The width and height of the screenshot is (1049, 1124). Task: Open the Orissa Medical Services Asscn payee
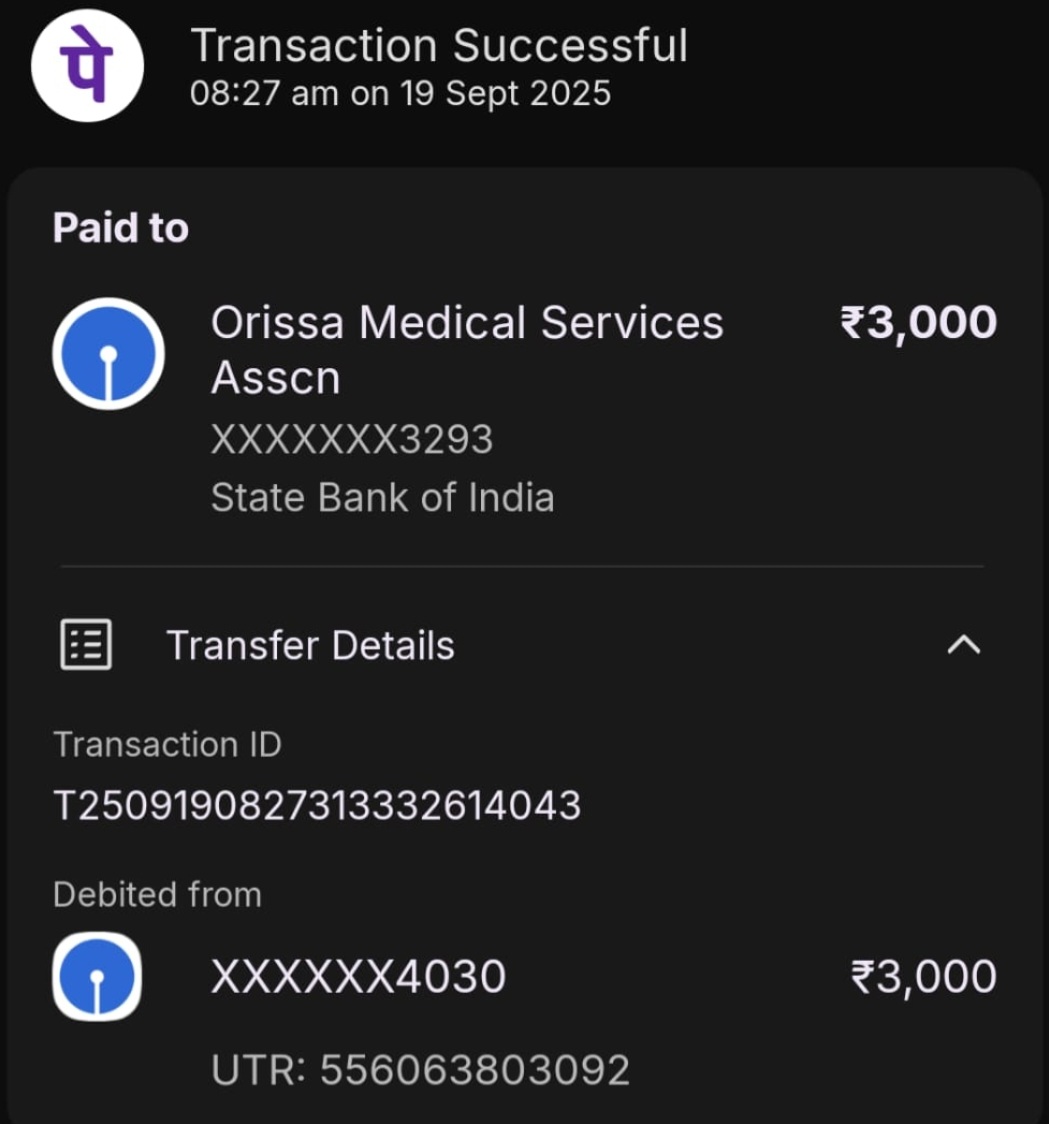pyautogui.click(x=466, y=349)
